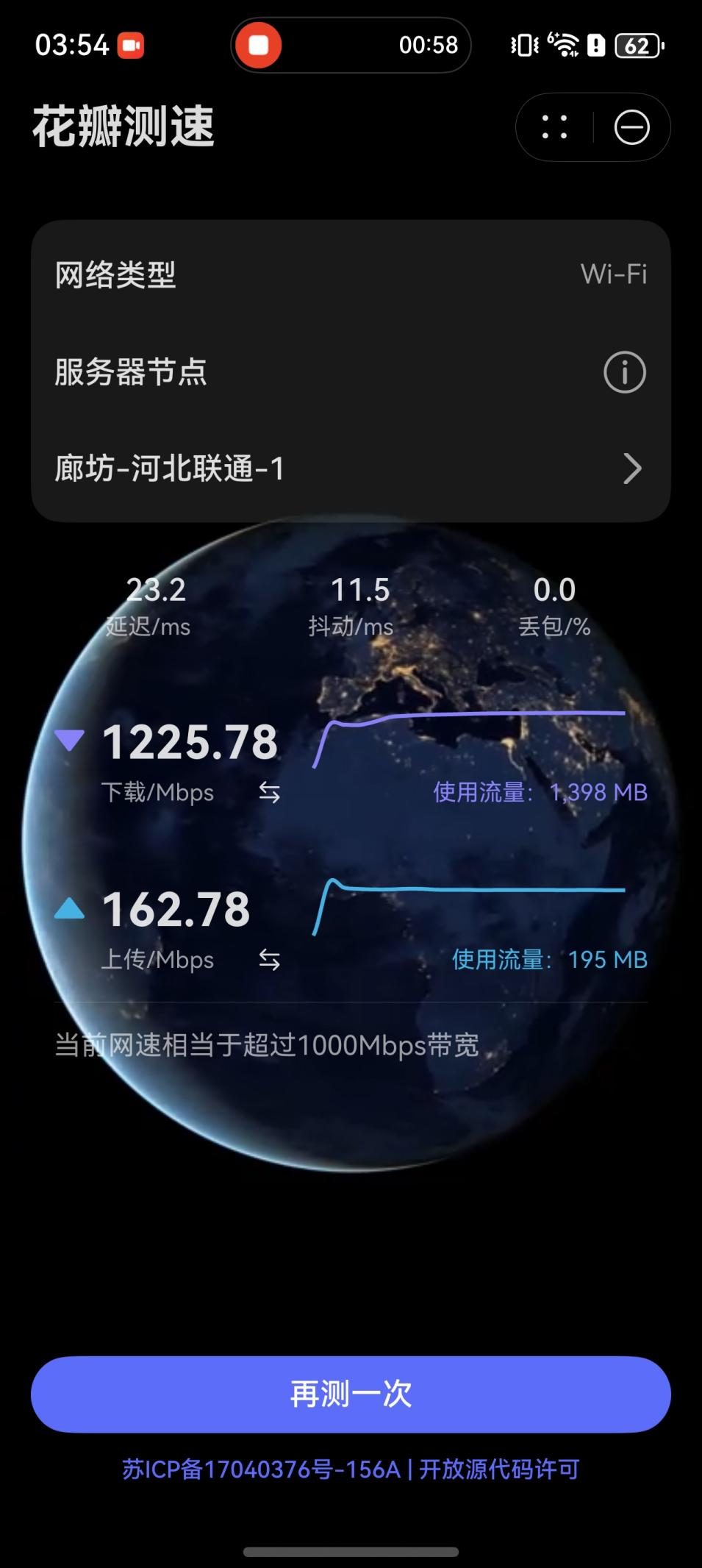The height and width of the screenshot is (1568, 702).
Task: Switch the download speed unit
Action: [269, 792]
